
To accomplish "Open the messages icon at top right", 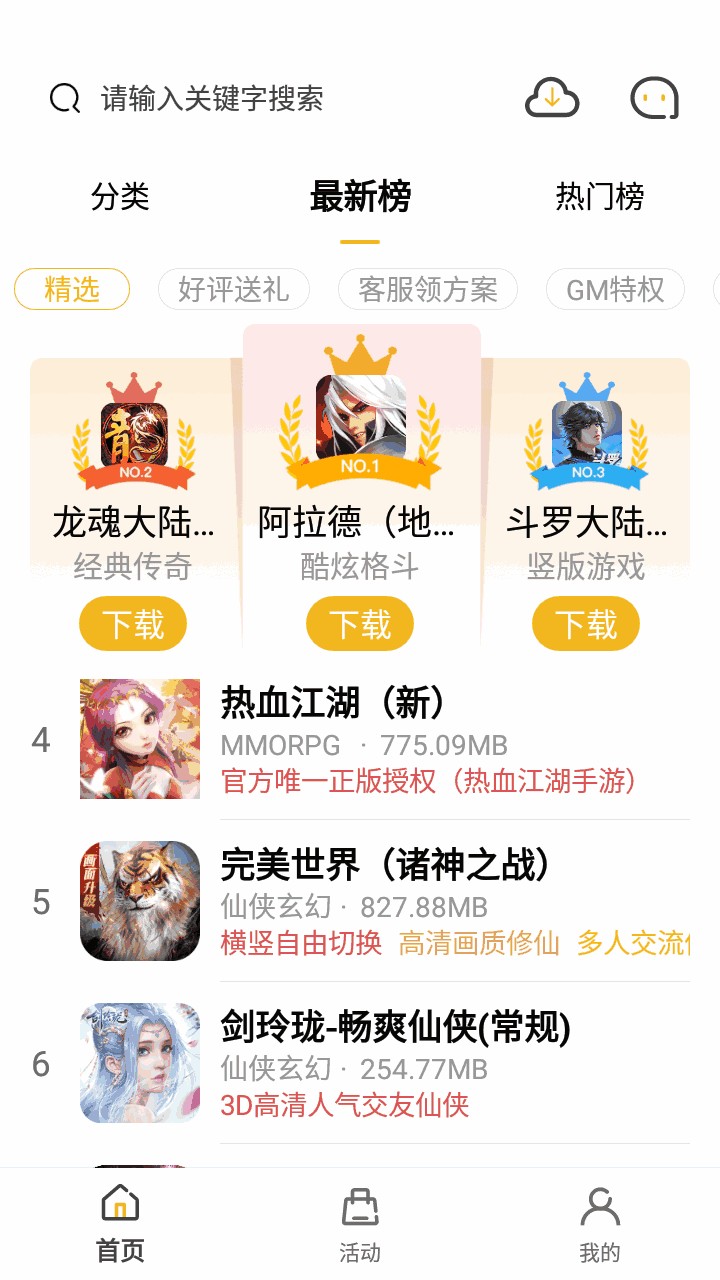I will pyautogui.click(x=655, y=99).
